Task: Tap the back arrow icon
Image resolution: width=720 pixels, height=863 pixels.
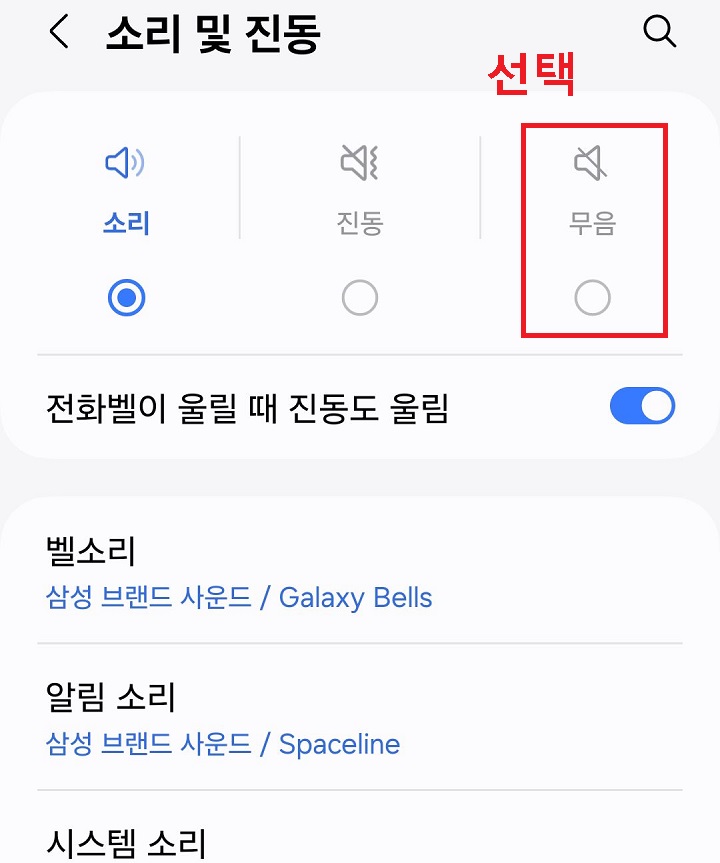Action: click(x=57, y=32)
